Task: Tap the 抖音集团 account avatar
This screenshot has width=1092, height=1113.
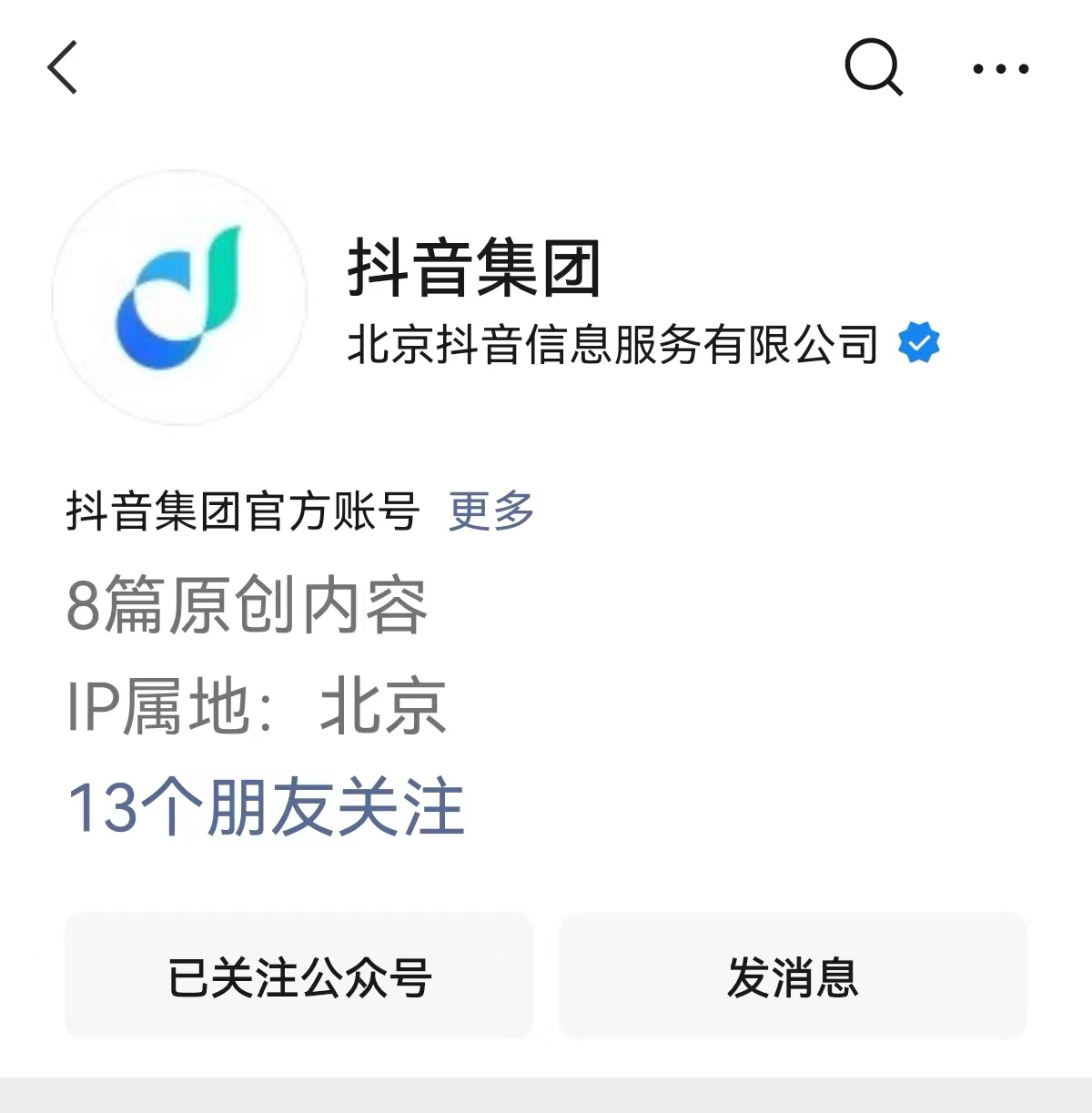Action: coord(179,298)
